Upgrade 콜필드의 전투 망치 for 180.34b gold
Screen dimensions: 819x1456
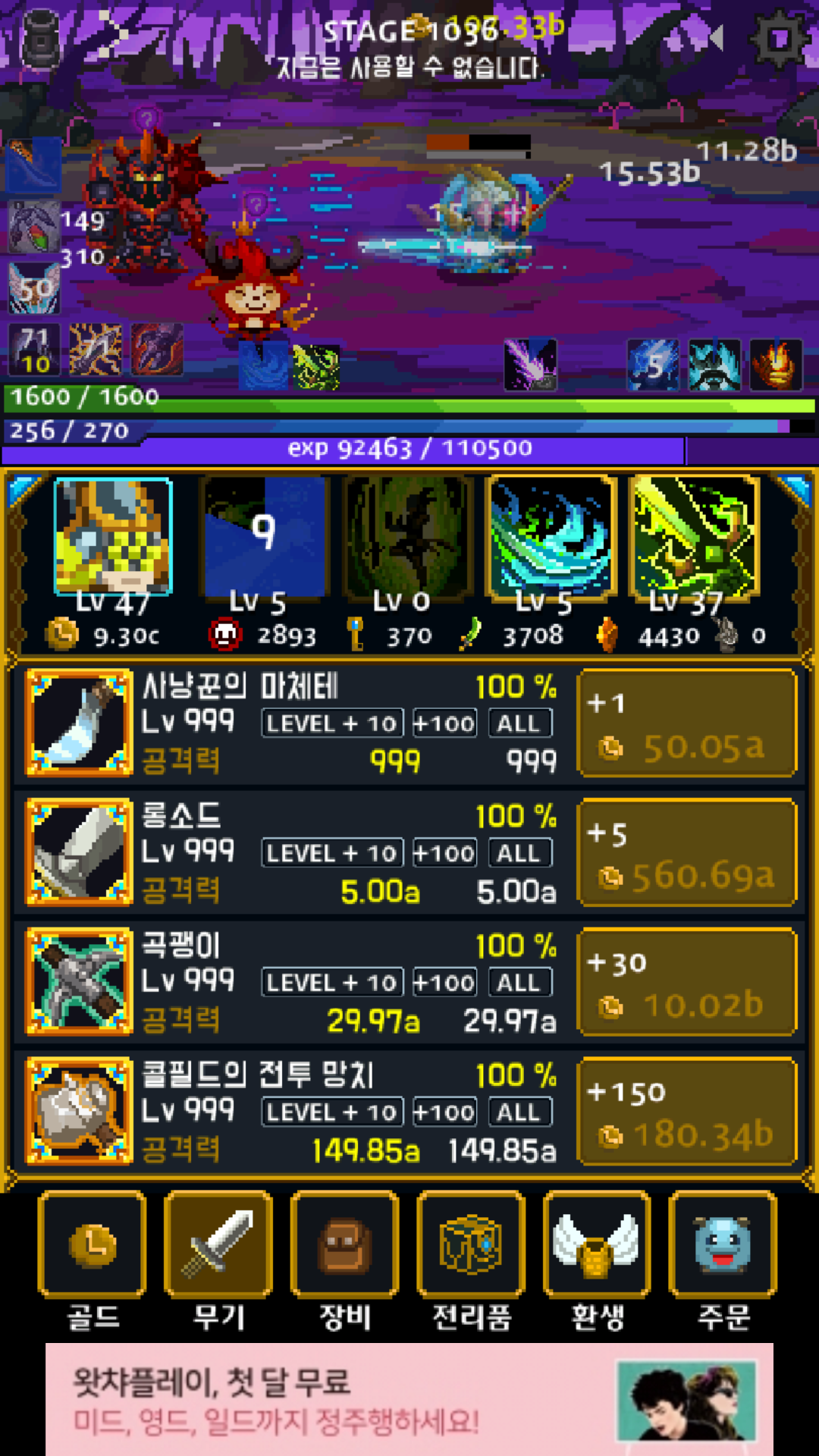pos(687,1112)
